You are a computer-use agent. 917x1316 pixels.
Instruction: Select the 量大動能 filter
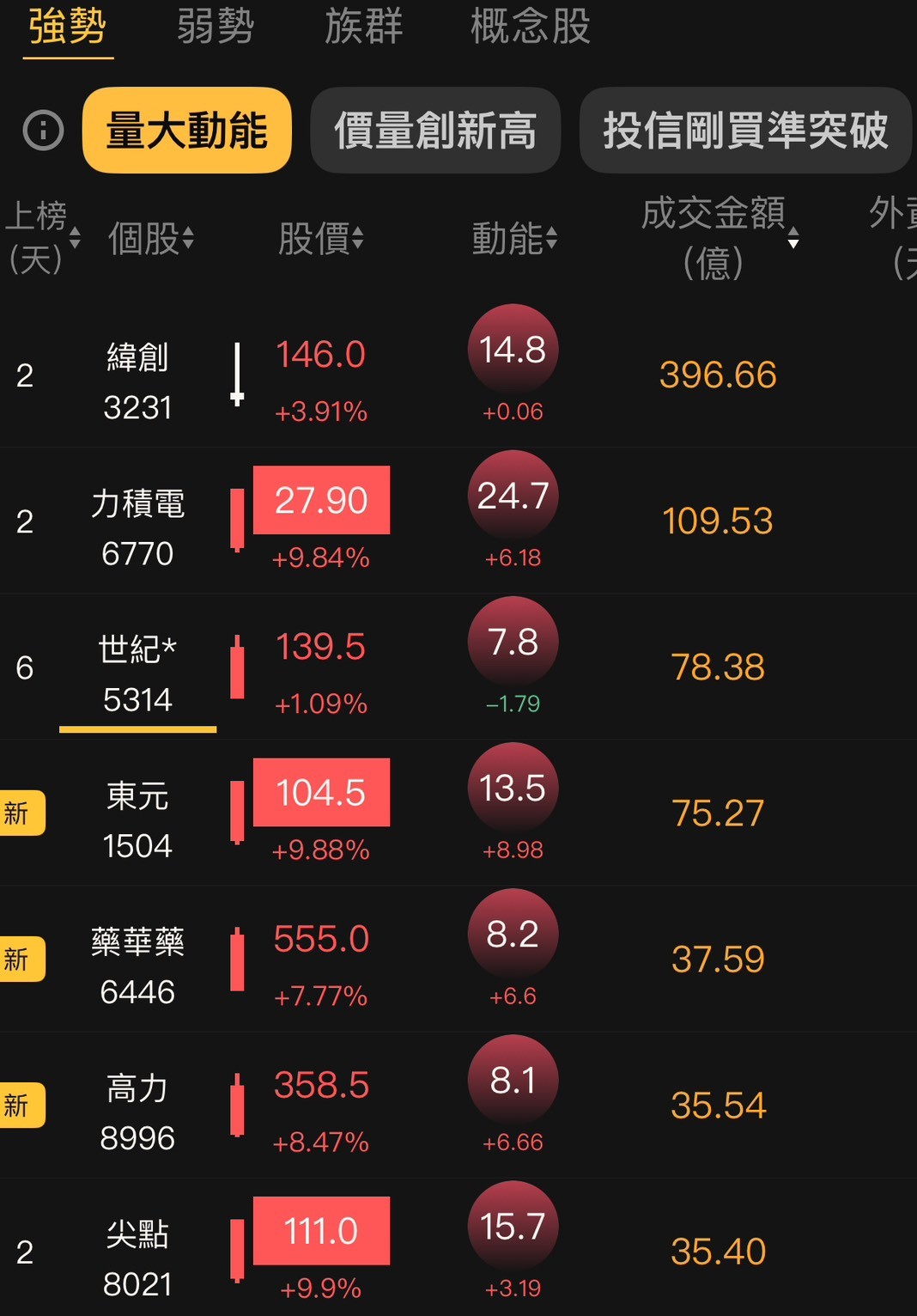coord(186,131)
